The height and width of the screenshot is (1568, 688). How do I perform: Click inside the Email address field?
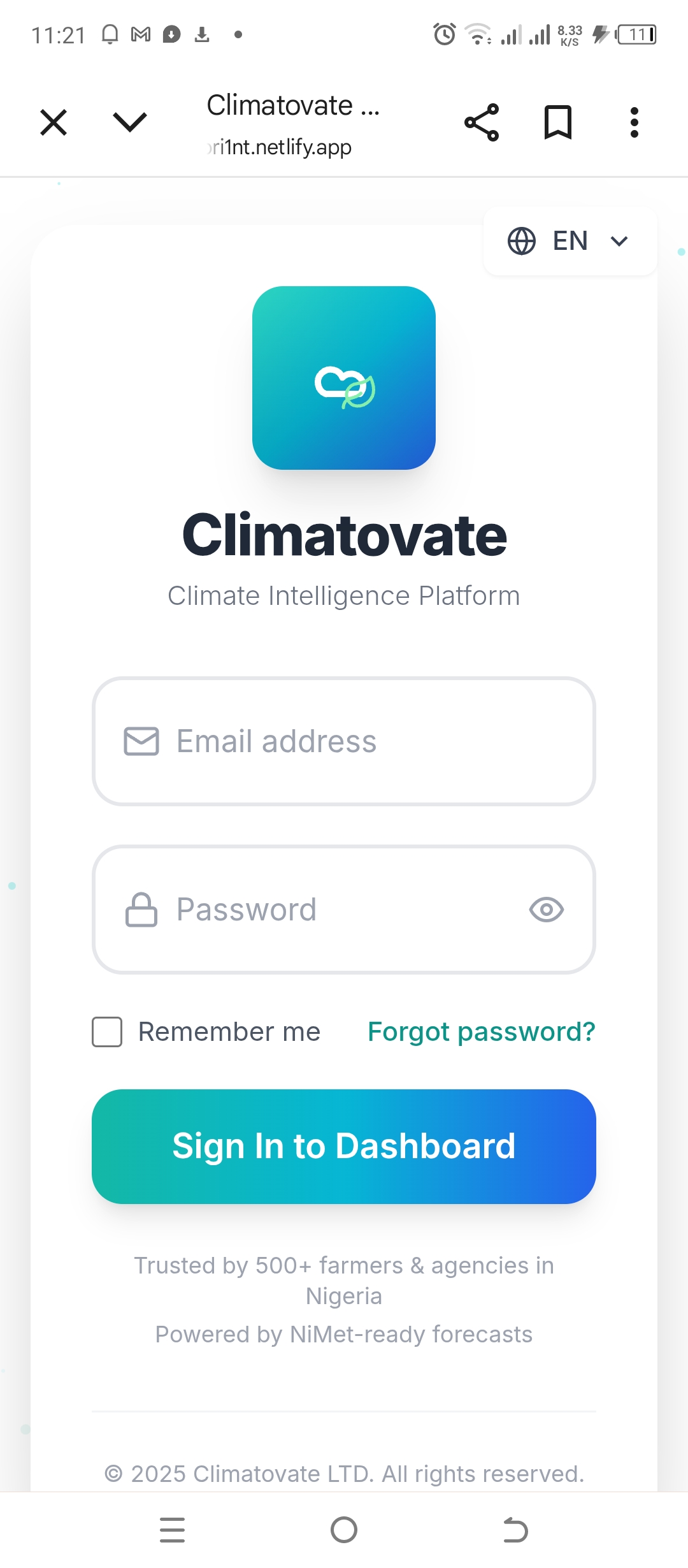pyautogui.click(x=344, y=741)
